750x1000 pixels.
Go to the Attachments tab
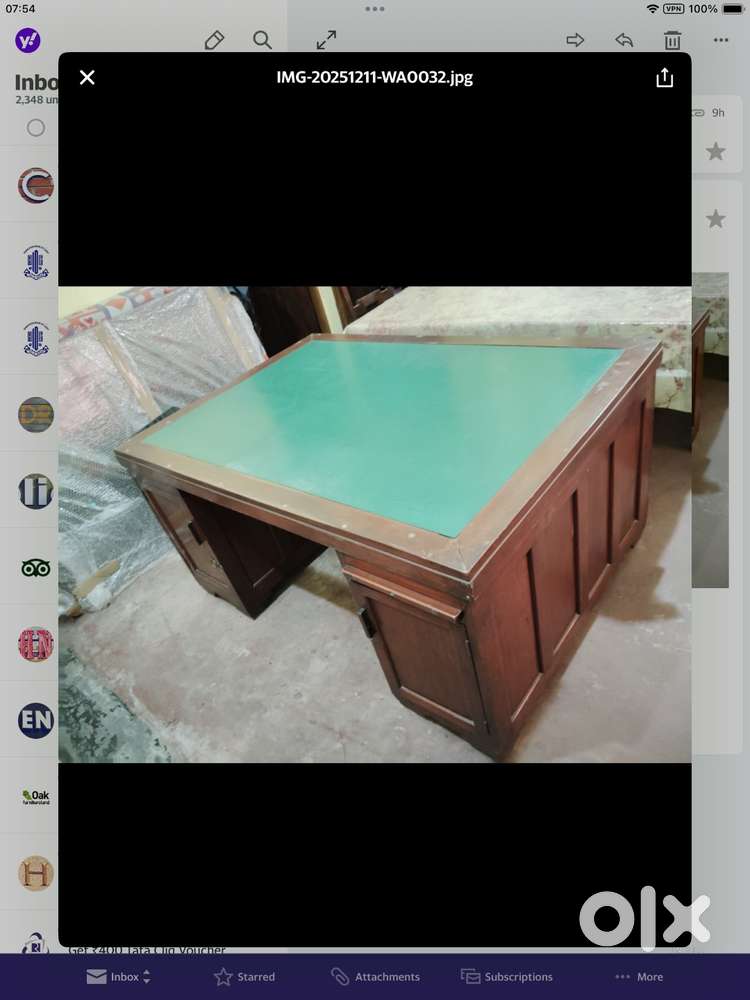375,976
